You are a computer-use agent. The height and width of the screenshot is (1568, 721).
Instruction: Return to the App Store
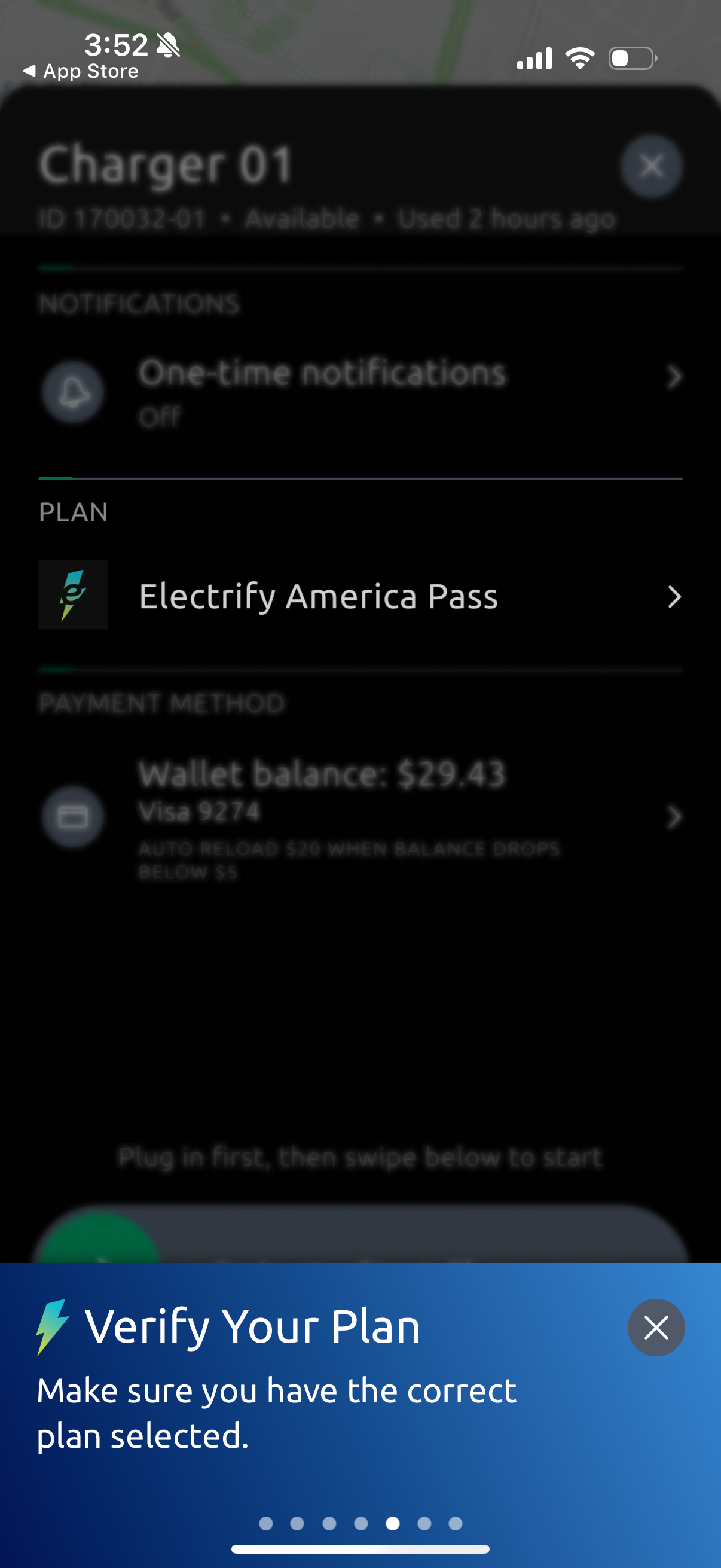click(79, 71)
